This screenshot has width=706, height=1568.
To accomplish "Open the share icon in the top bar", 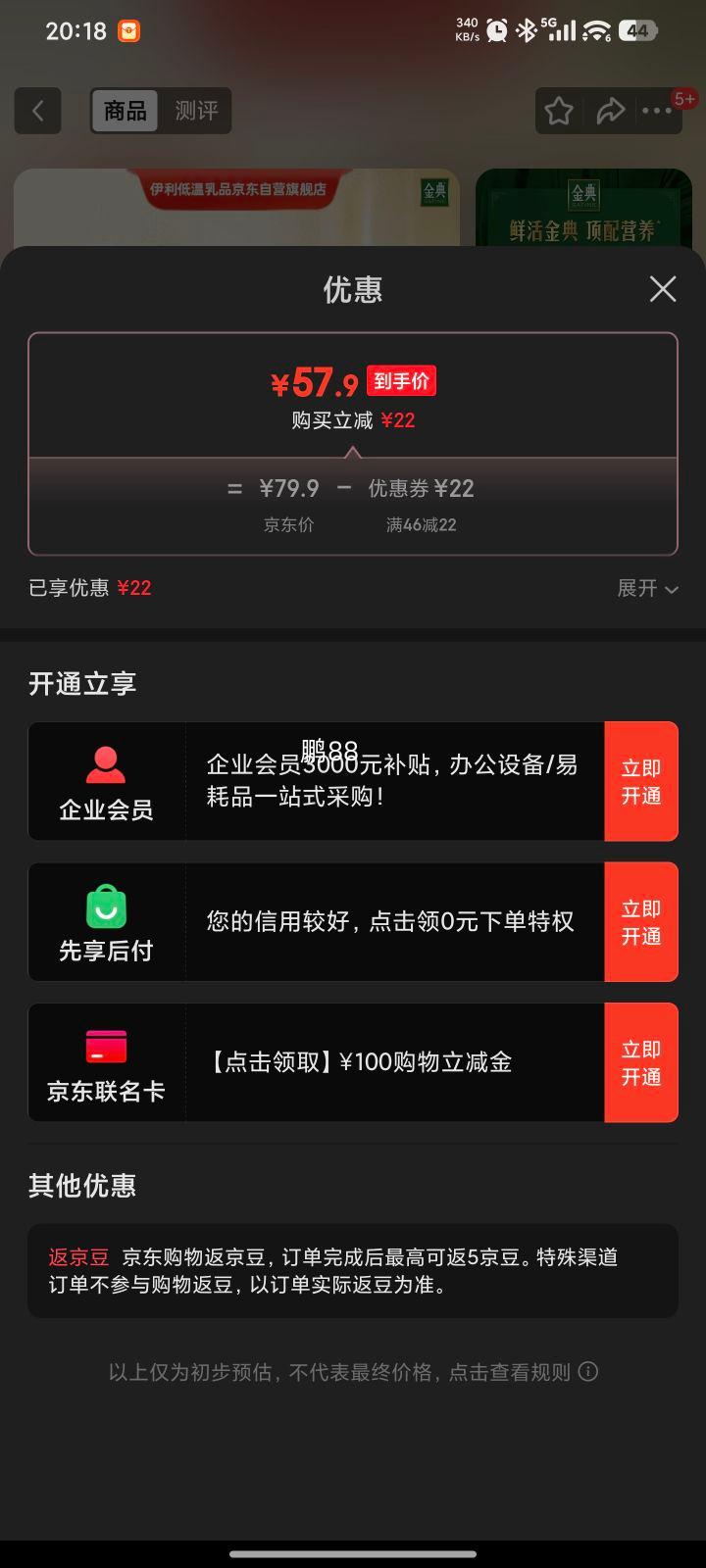I will pyautogui.click(x=611, y=111).
